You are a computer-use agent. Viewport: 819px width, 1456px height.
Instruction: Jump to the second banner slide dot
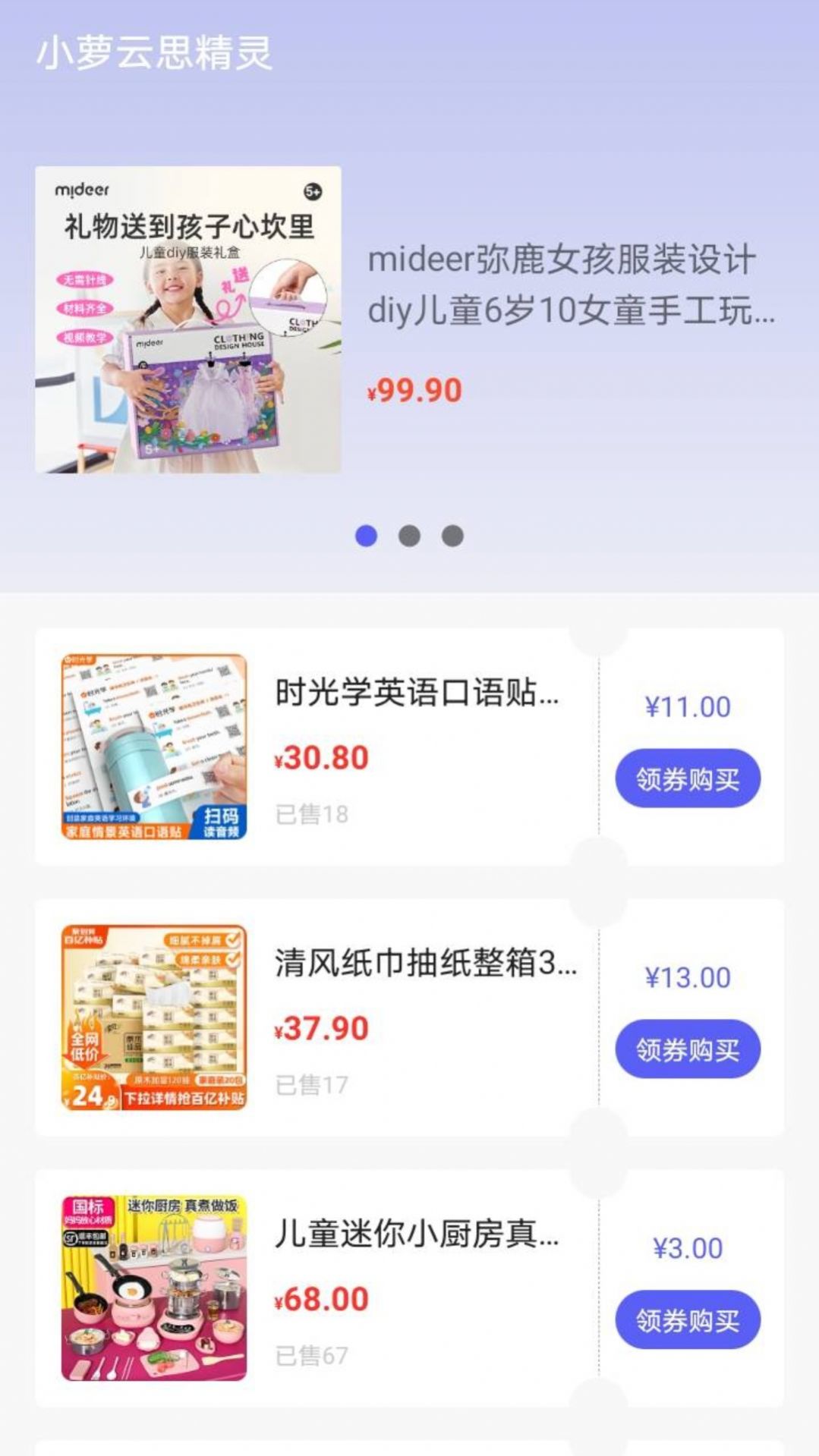pyautogui.click(x=409, y=536)
